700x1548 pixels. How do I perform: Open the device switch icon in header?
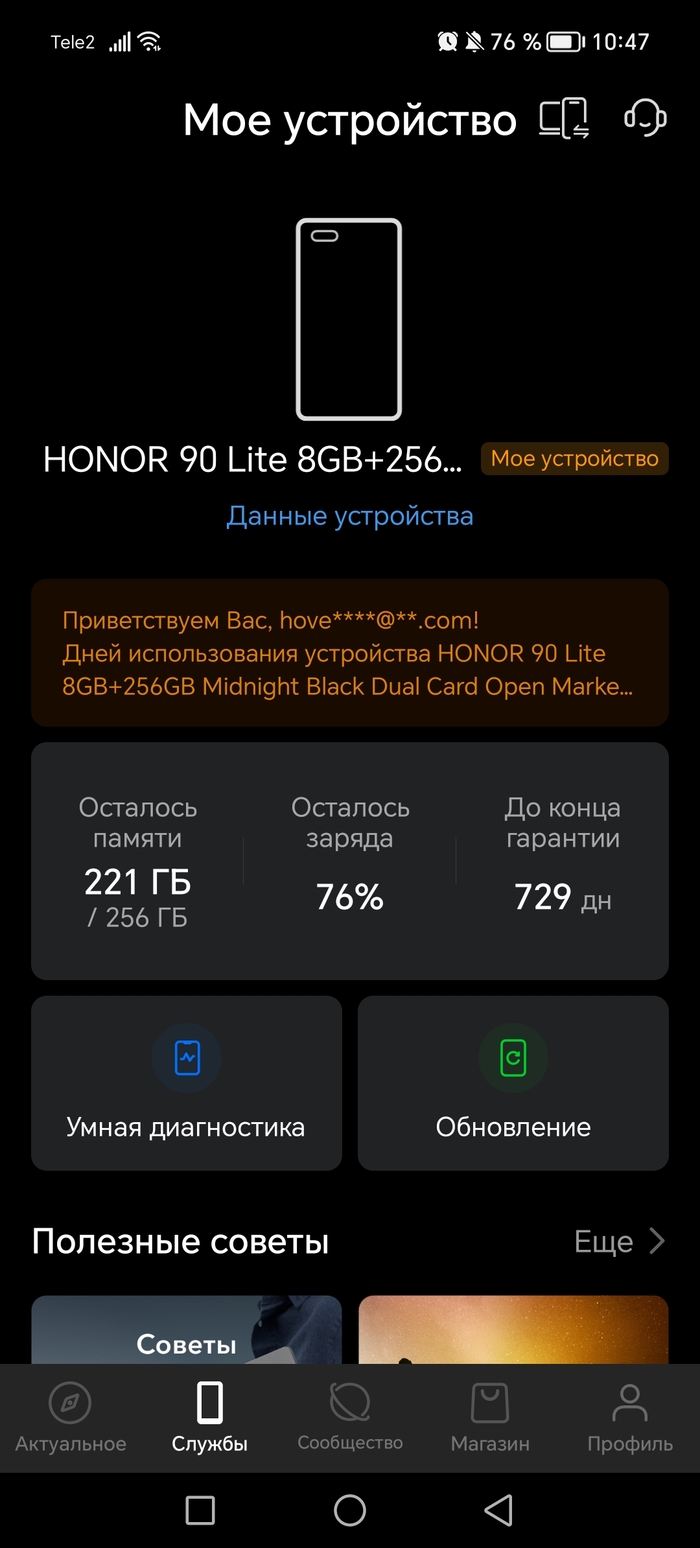pyautogui.click(x=564, y=119)
